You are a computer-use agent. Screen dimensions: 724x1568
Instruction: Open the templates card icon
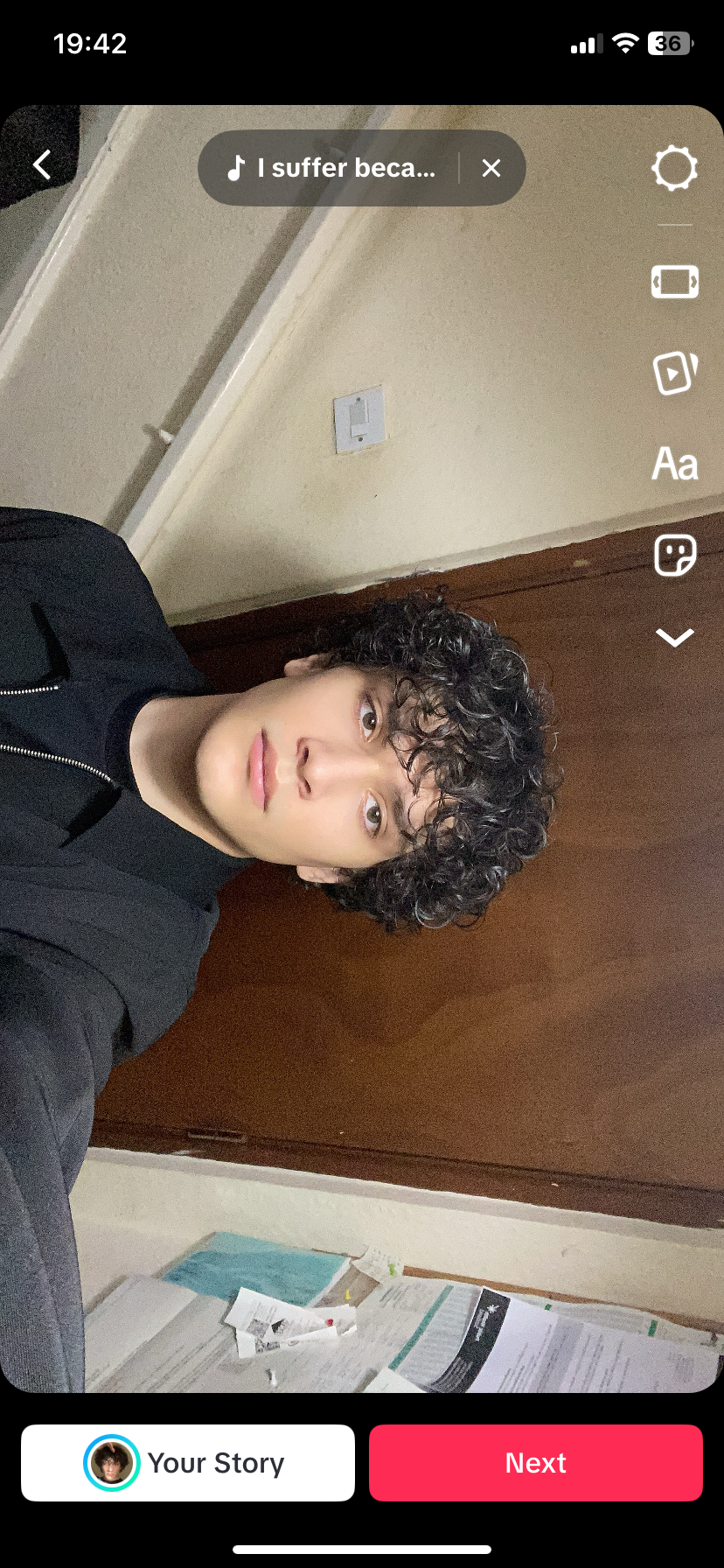(x=674, y=374)
